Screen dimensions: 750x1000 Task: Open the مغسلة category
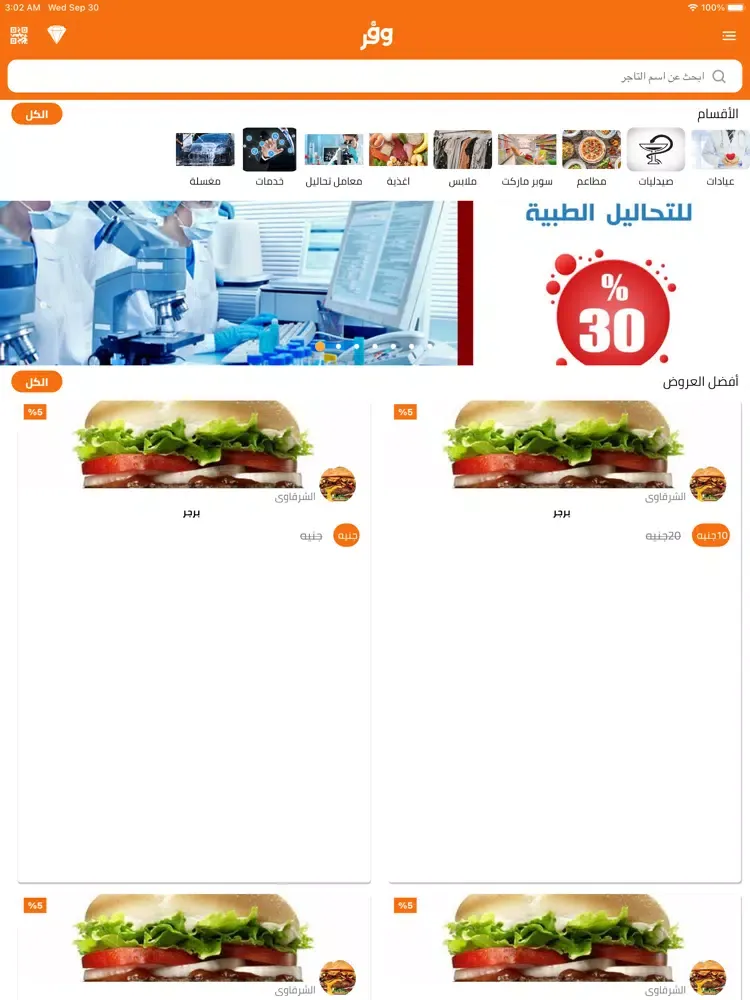[x=205, y=158]
